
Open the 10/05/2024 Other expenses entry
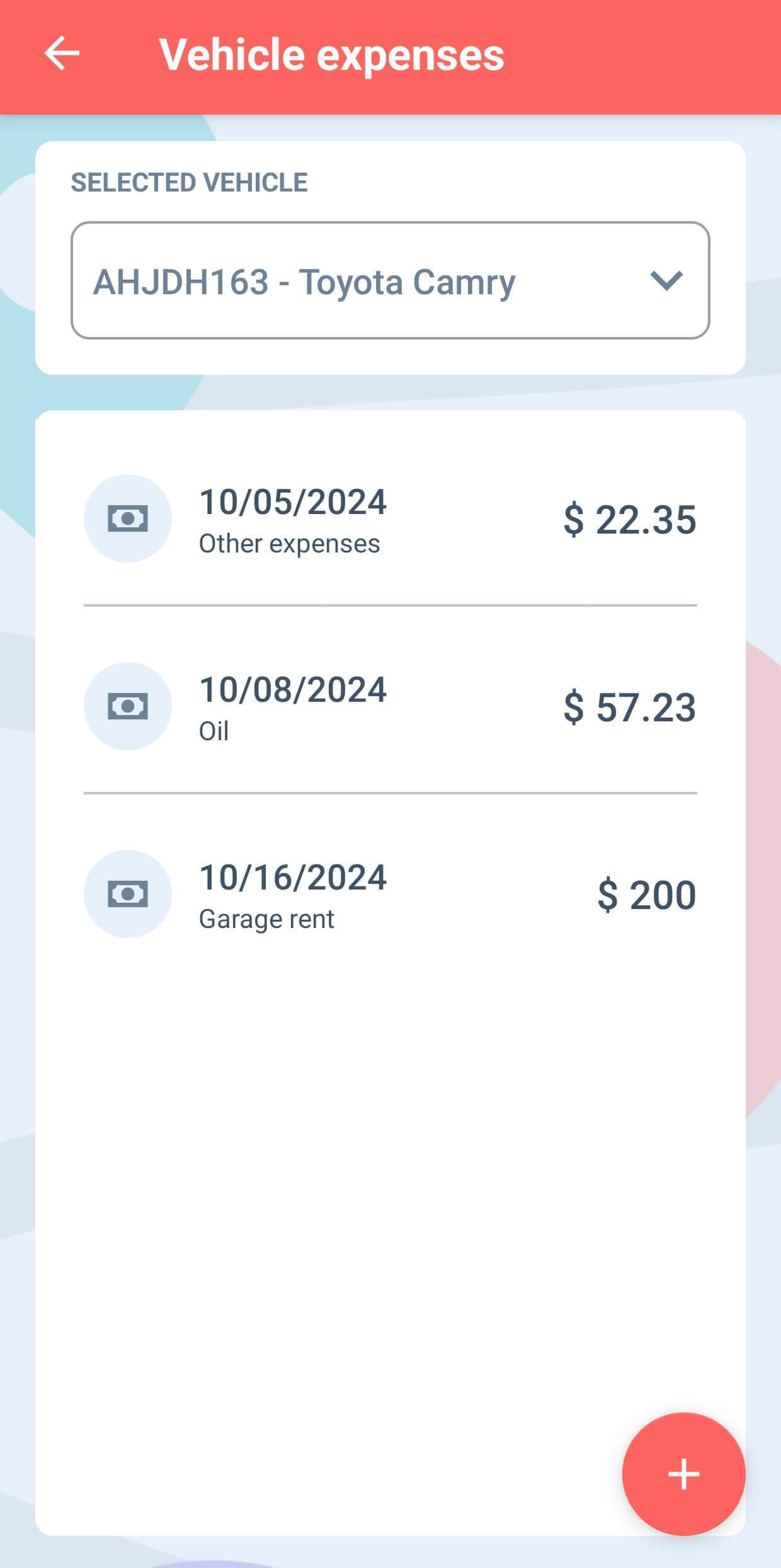tap(390, 518)
